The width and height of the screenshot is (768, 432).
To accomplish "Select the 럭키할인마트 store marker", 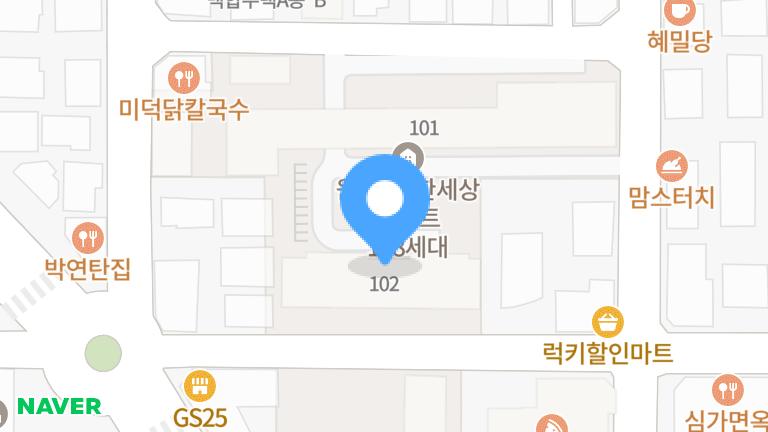I will 608,322.
